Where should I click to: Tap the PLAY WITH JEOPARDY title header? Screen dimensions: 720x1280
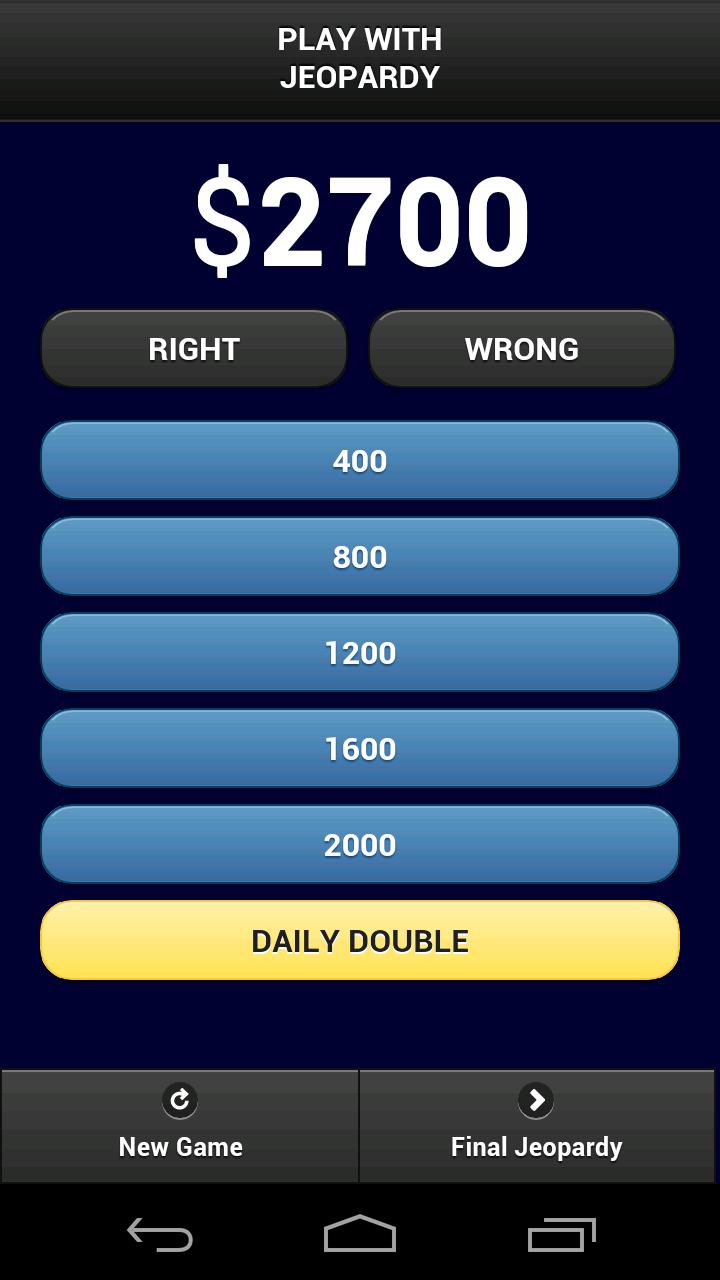click(360, 58)
